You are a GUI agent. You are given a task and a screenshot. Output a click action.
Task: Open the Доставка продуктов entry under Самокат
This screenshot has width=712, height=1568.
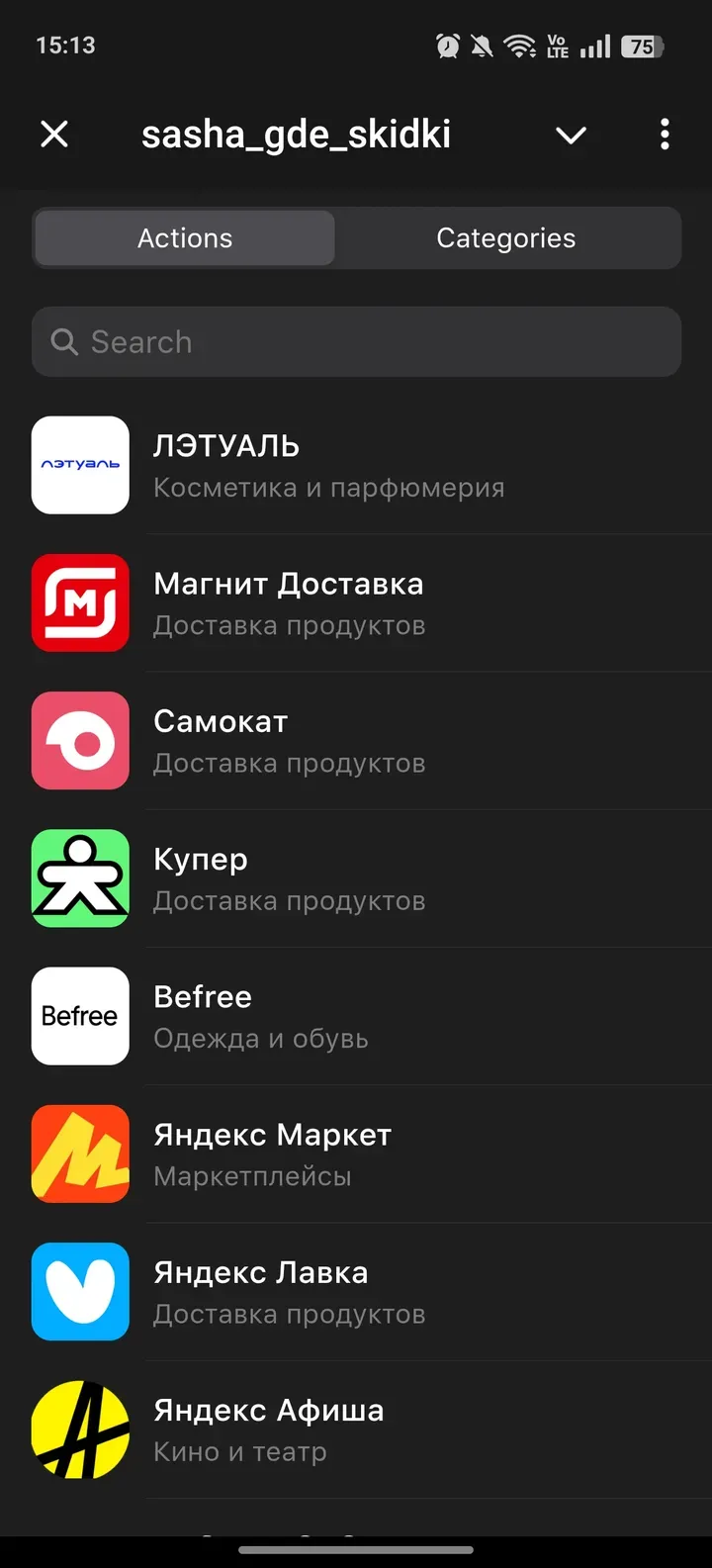(289, 763)
